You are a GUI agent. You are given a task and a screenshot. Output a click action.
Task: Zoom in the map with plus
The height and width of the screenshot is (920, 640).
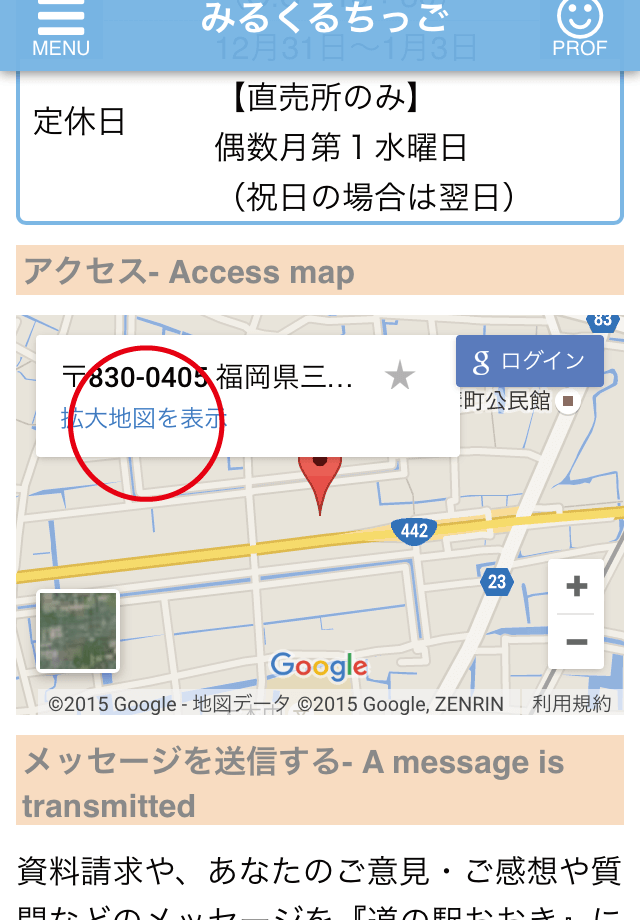[x=576, y=587]
